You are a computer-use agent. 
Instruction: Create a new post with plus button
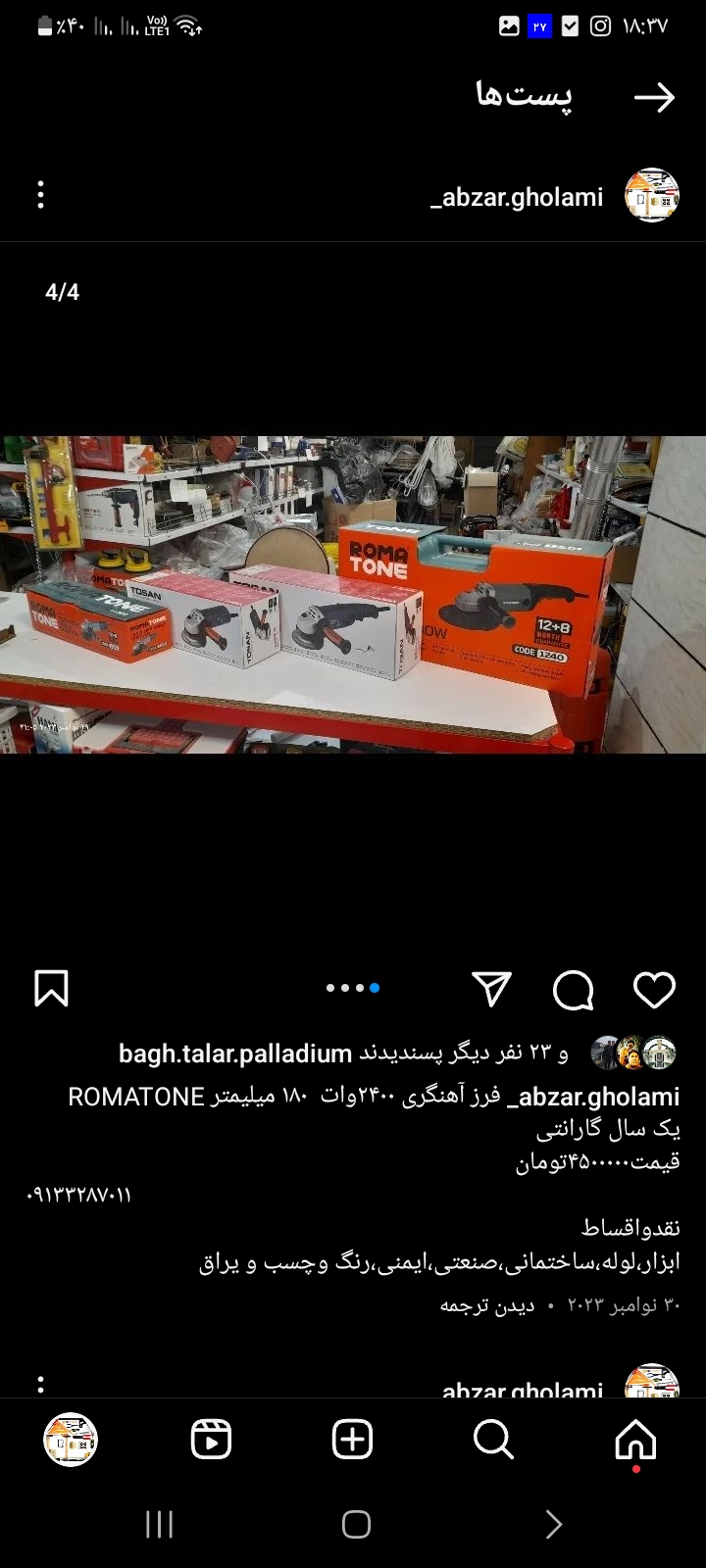[353, 1440]
